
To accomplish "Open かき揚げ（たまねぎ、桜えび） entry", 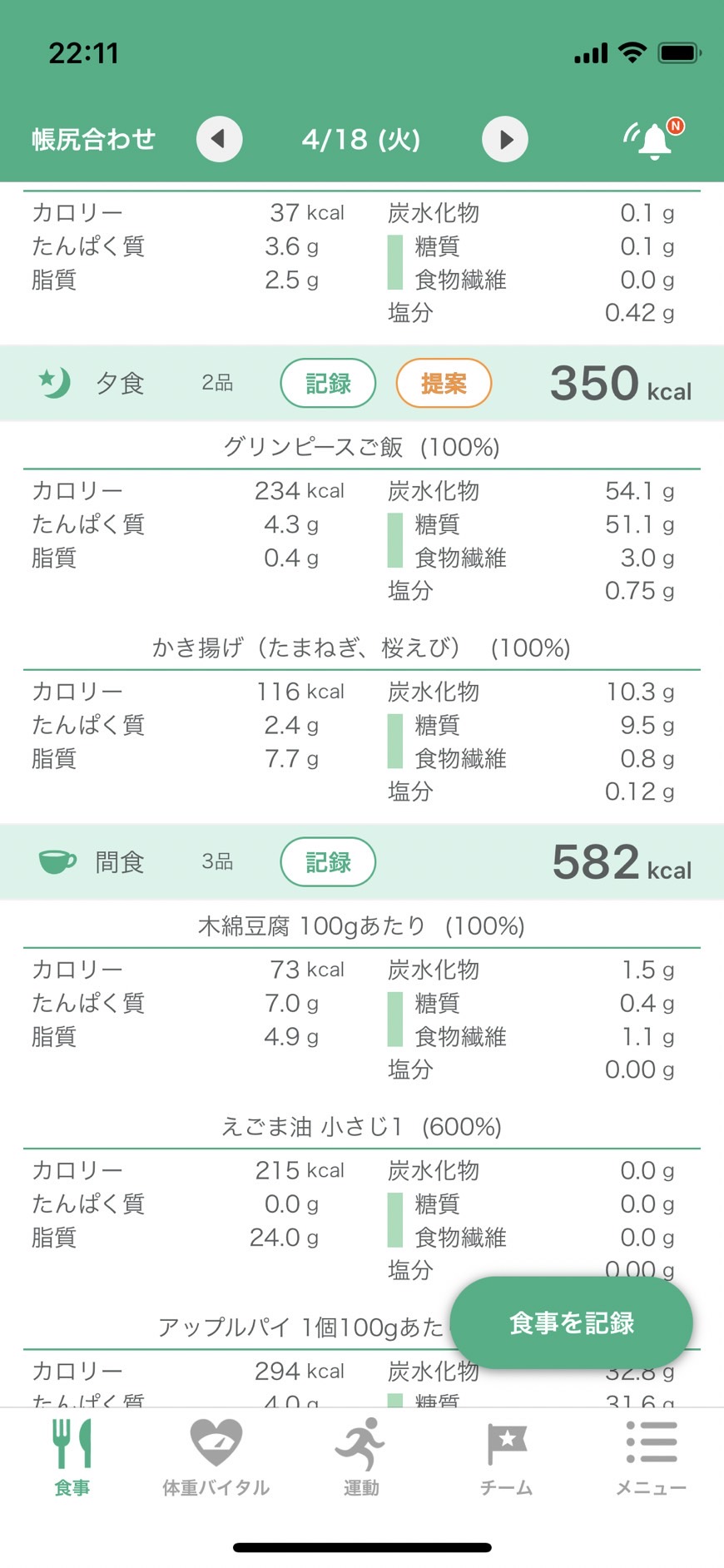I will (361, 648).
